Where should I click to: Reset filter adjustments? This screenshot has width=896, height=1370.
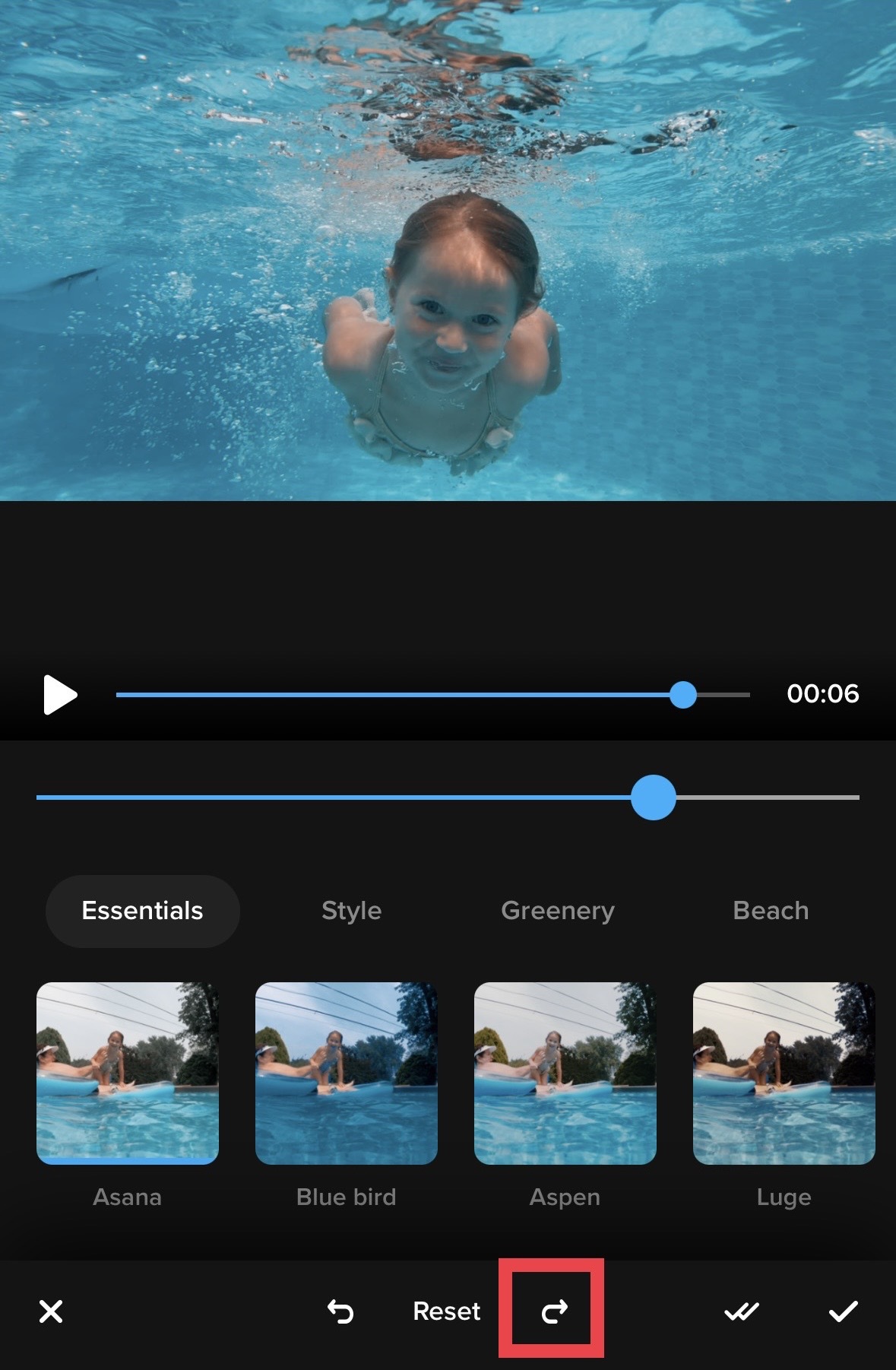pos(447,1311)
